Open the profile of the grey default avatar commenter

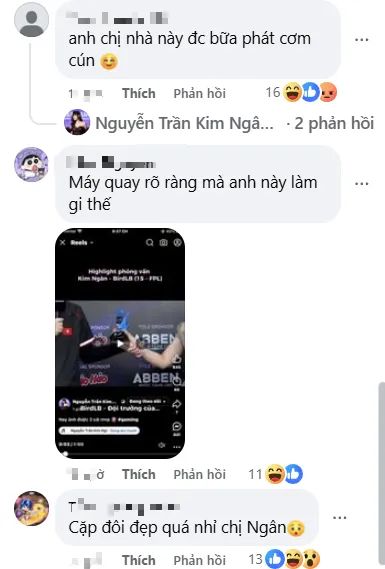coord(31,20)
